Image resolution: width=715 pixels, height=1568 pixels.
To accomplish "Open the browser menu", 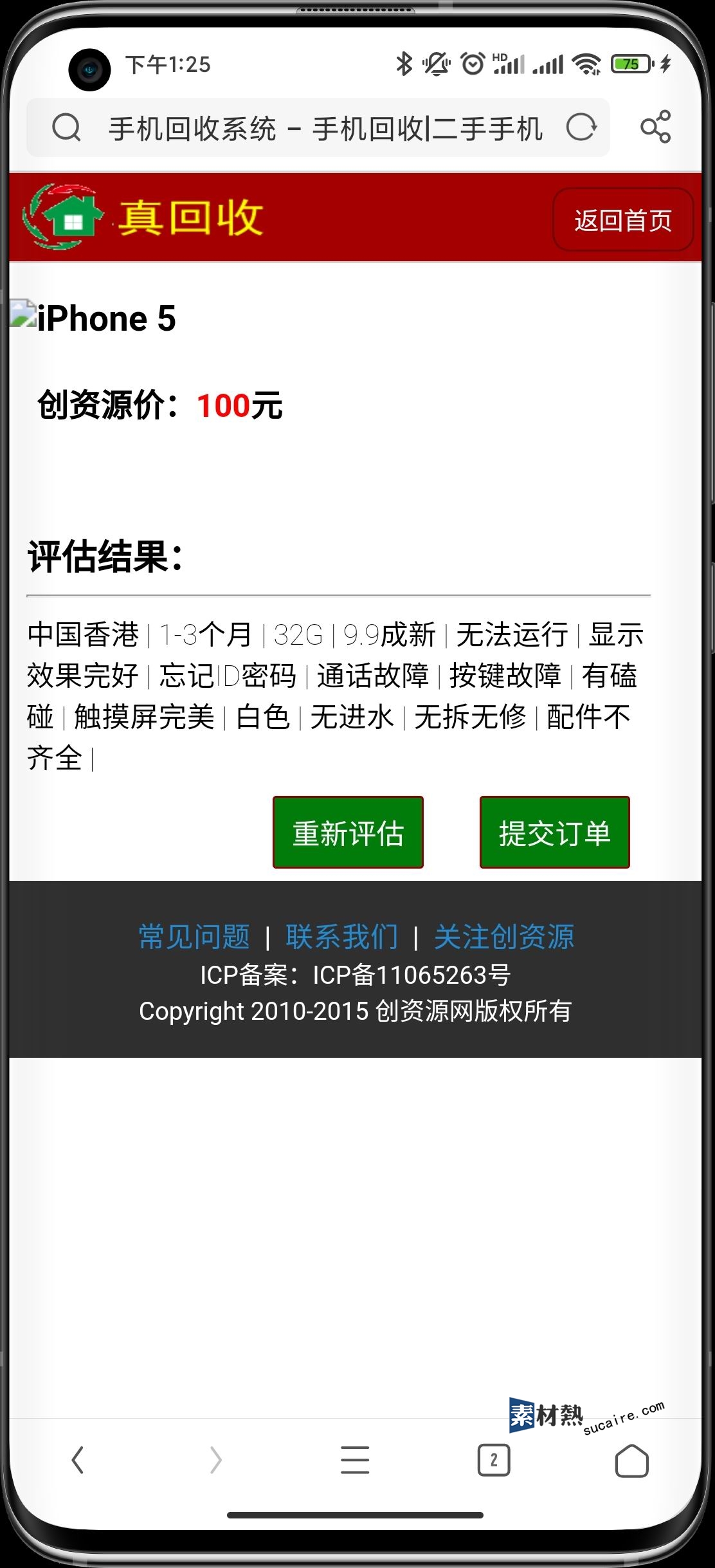I will [x=355, y=1460].
